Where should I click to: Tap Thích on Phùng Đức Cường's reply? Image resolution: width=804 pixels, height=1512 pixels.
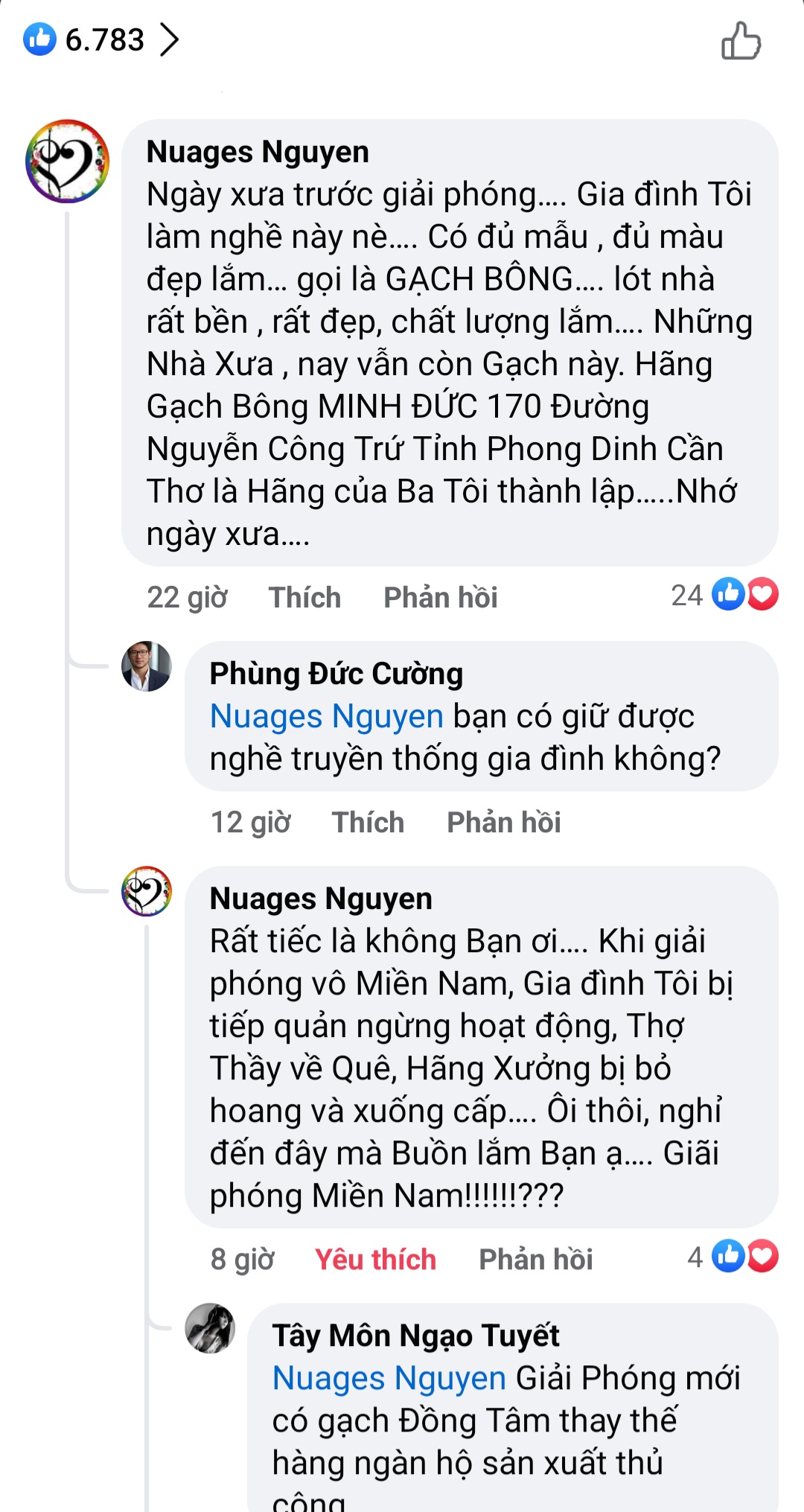[x=368, y=822]
